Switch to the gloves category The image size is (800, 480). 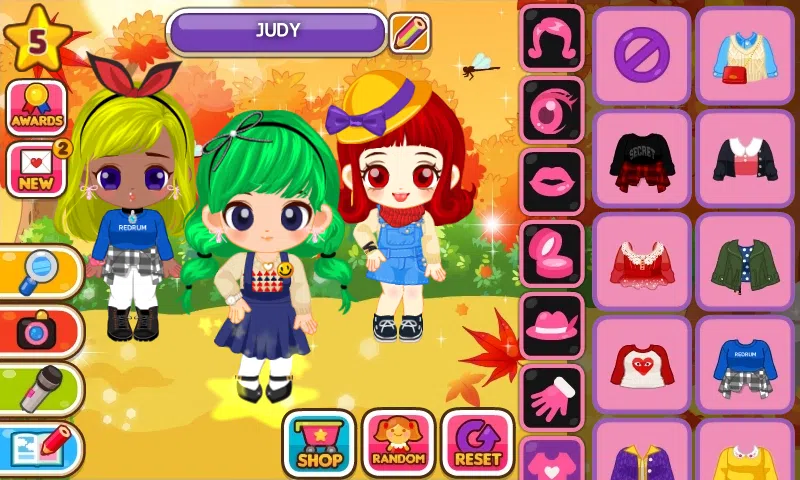[551, 398]
